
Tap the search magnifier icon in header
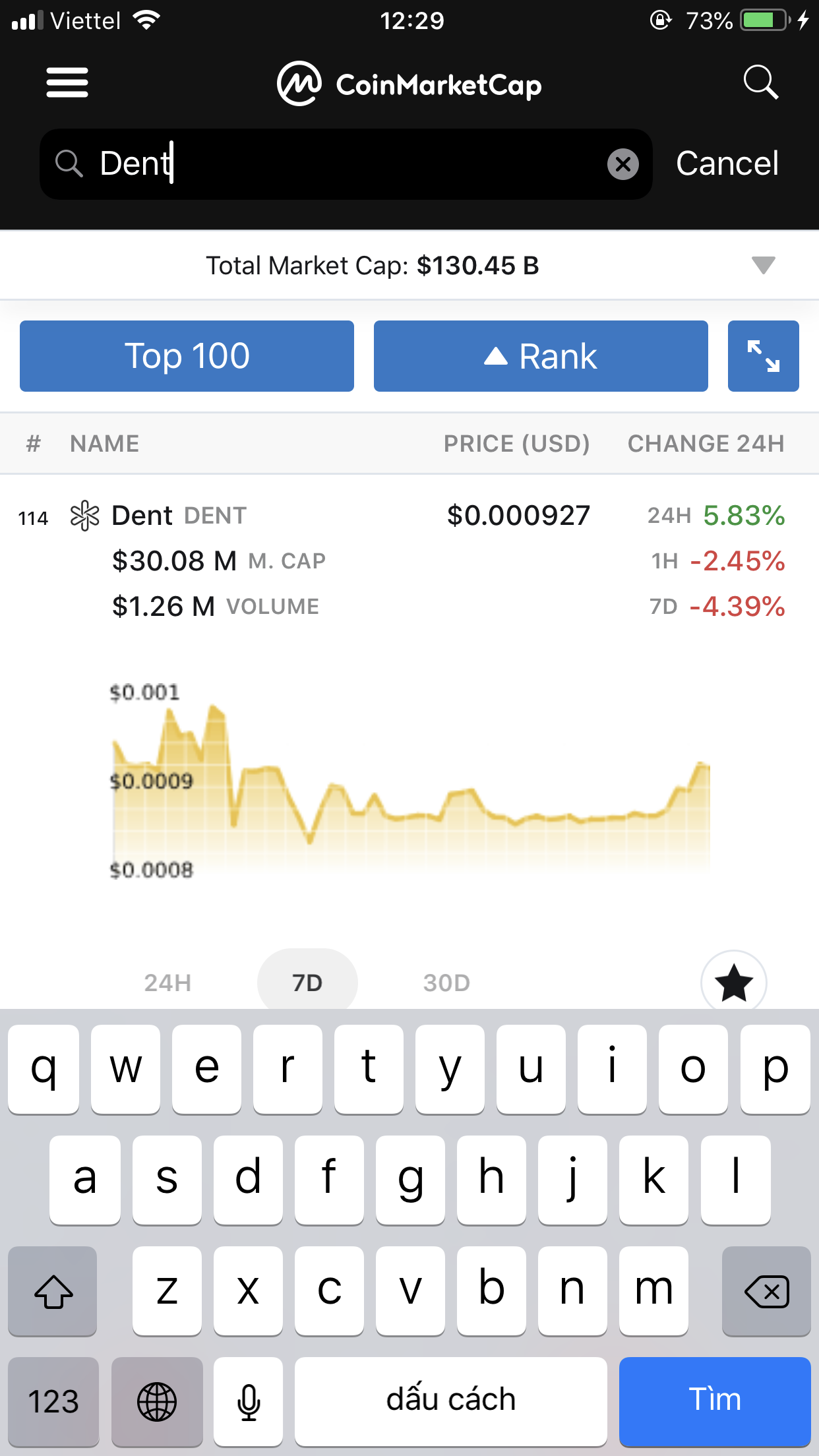[760, 83]
